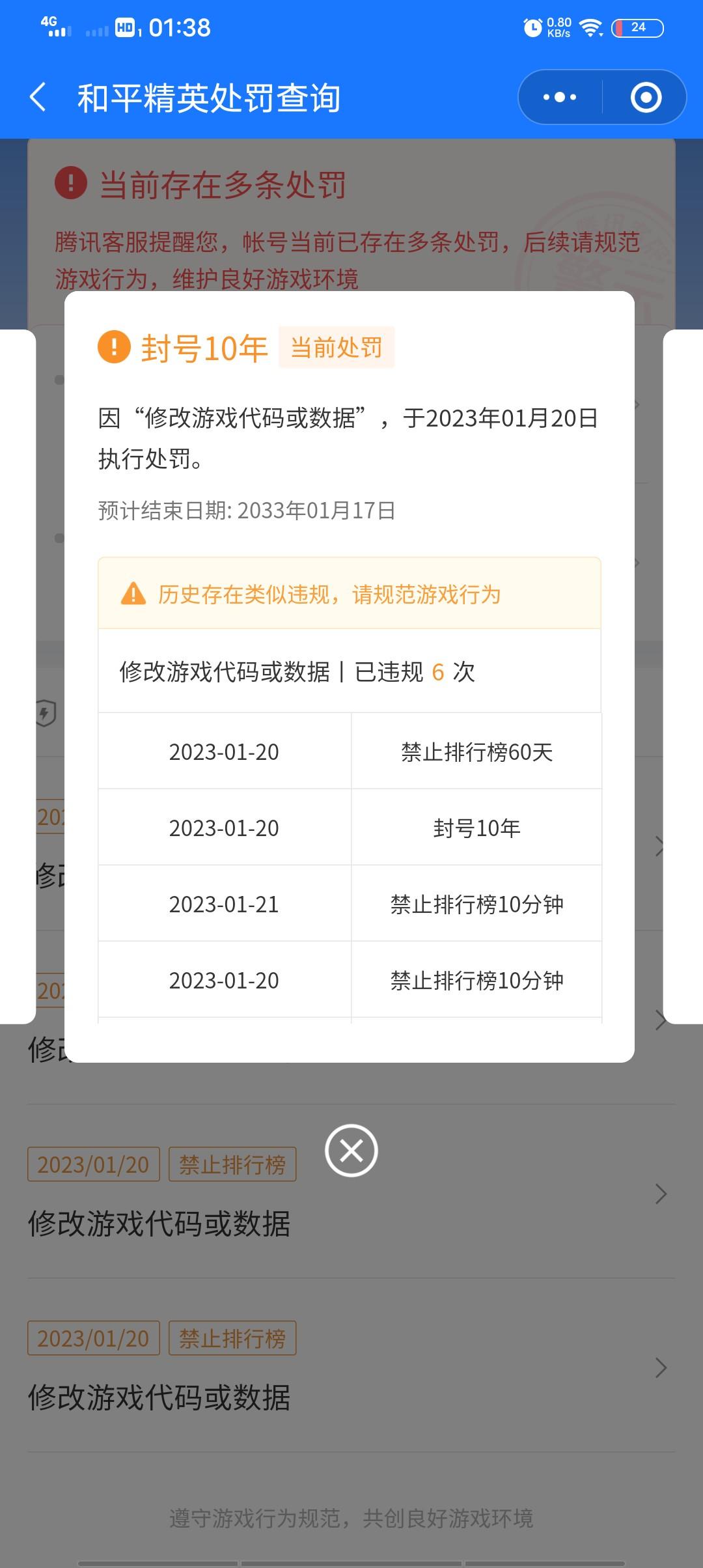This screenshot has height=1568, width=703.
Task: Select the 2023-01-20 封号10年 table row
Action: (x=351, y=827)
